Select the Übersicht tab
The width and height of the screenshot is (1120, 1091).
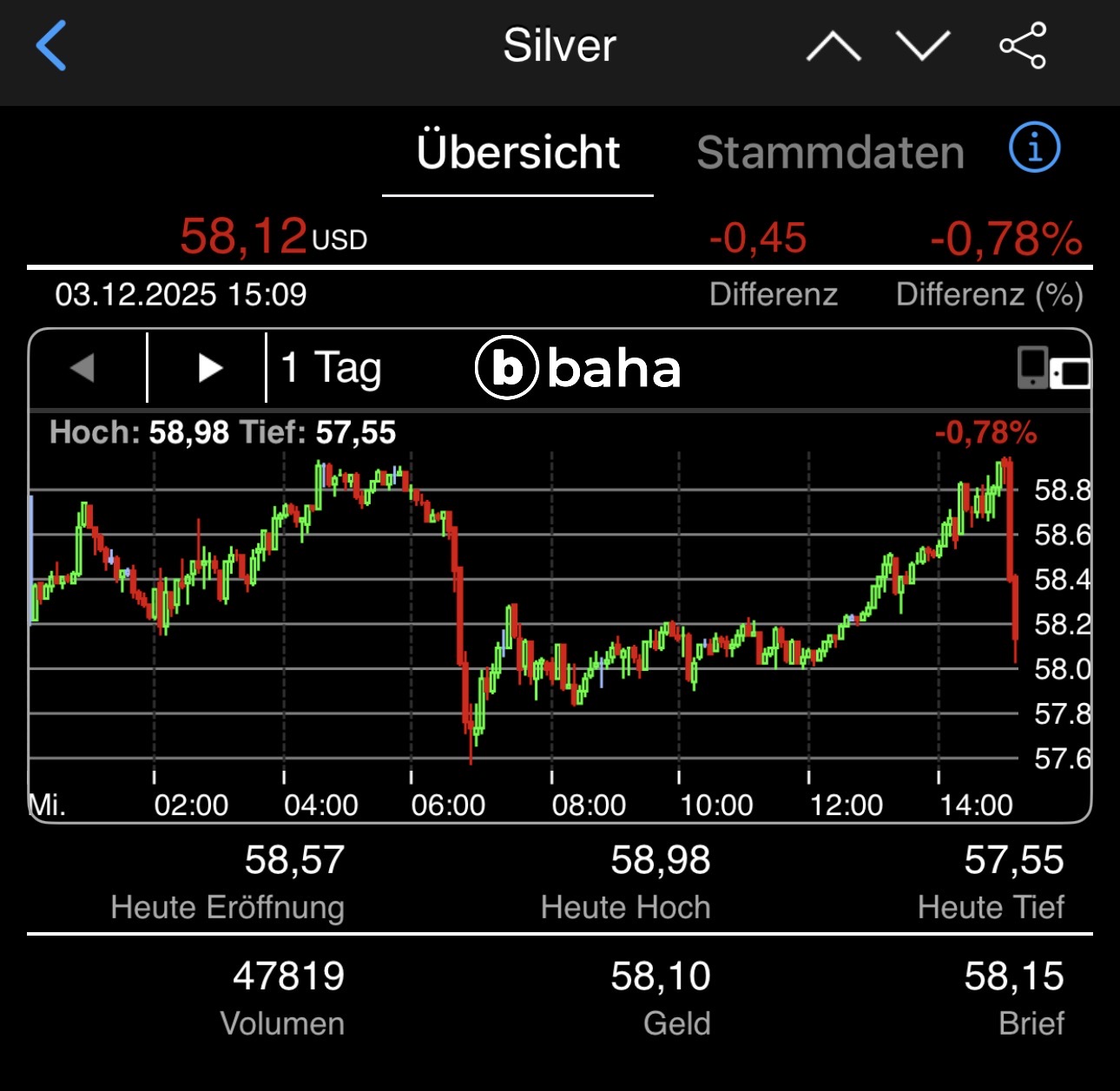(518, 153)
